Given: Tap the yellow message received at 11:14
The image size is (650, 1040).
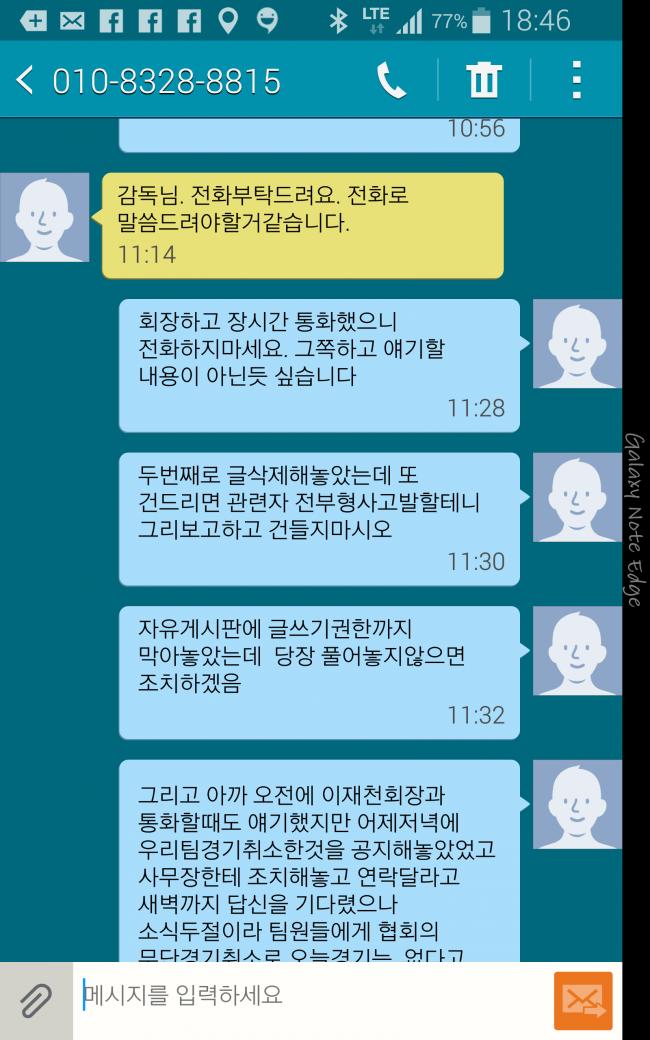Looking at the screenshot, I should point(302,226).
